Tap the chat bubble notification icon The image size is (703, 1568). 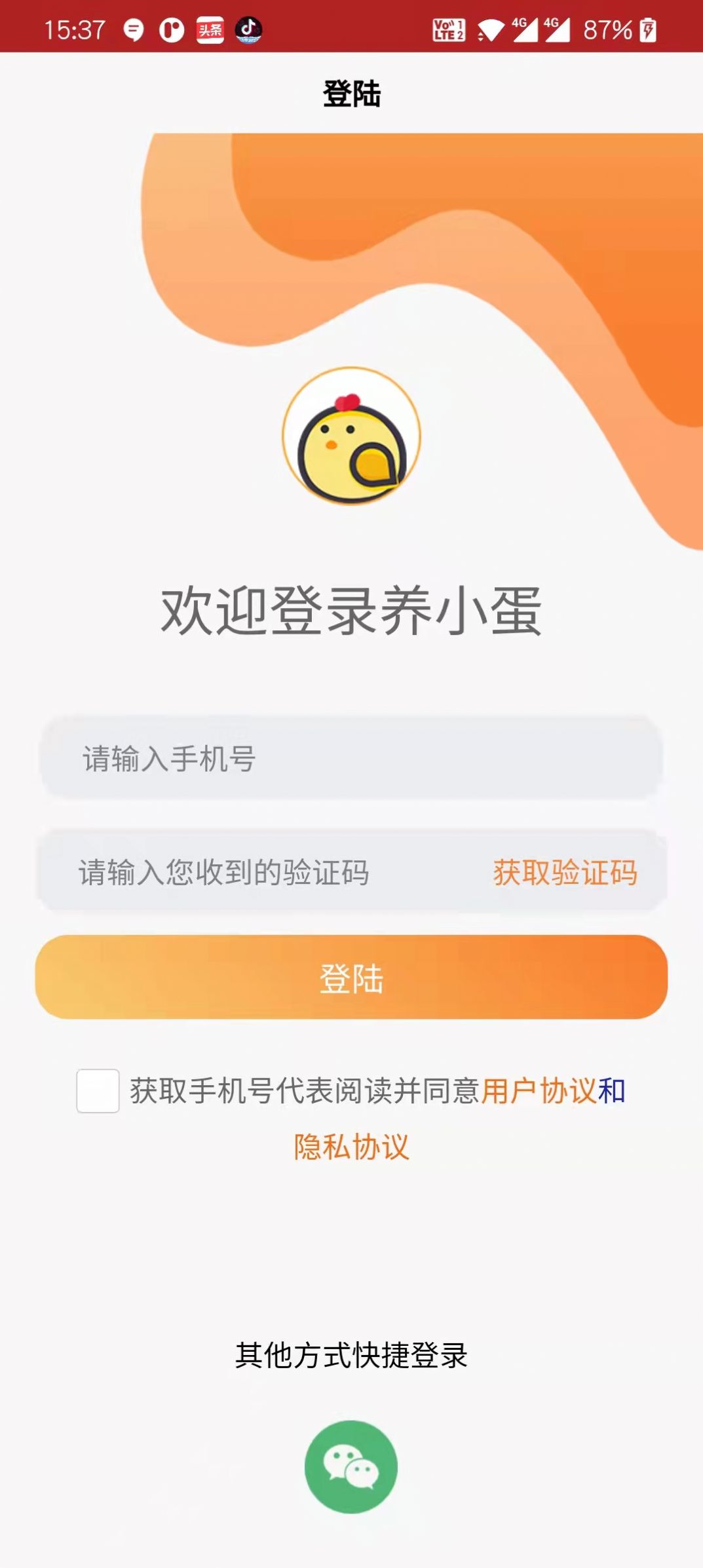coord(134,29)
